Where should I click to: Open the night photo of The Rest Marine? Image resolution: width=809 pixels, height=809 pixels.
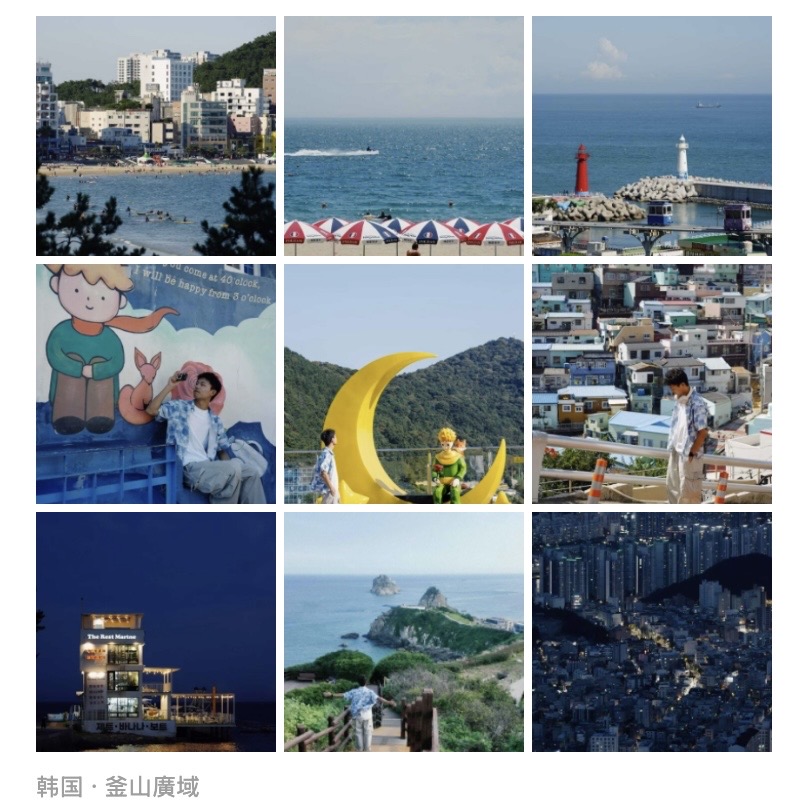156,632
